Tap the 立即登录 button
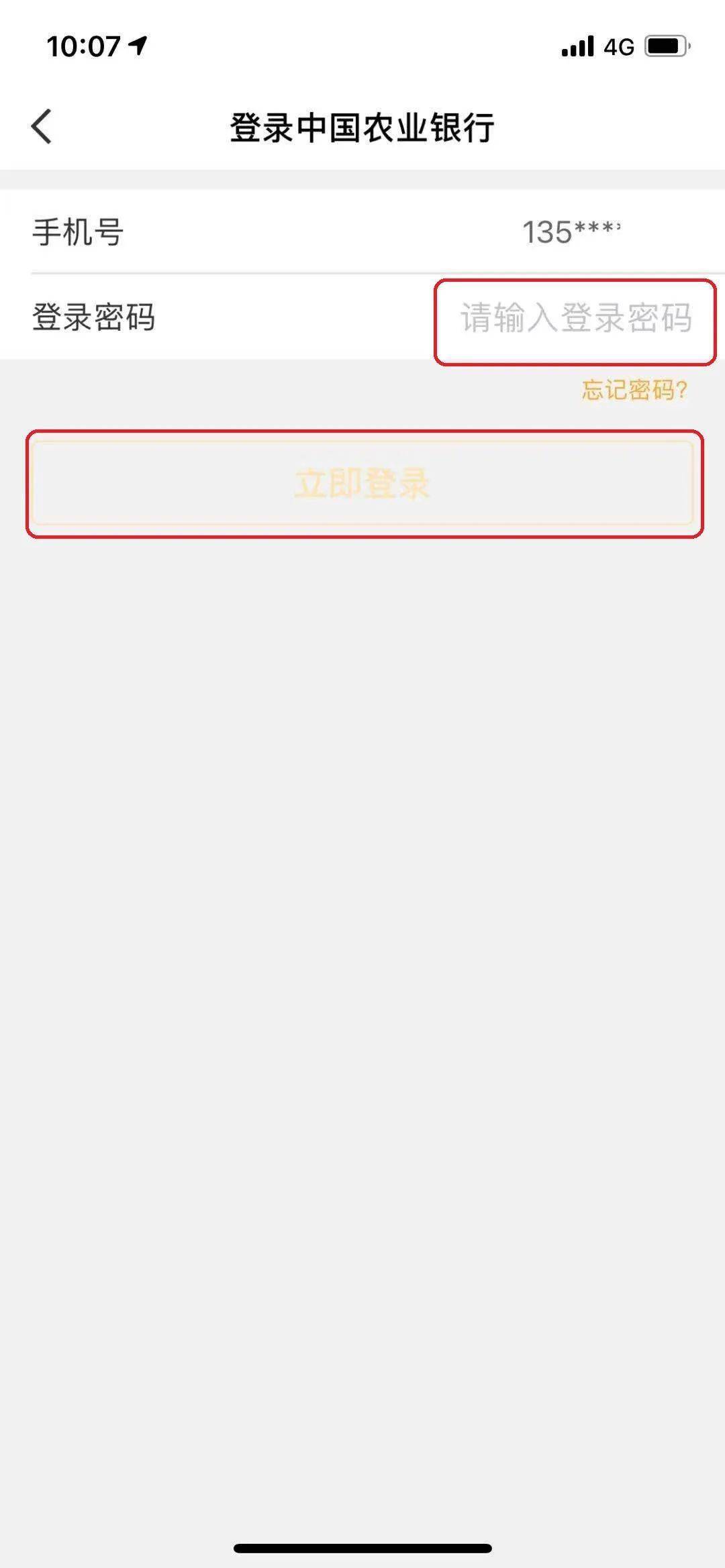Screen dimensions: 725x1568 [362, 483]
